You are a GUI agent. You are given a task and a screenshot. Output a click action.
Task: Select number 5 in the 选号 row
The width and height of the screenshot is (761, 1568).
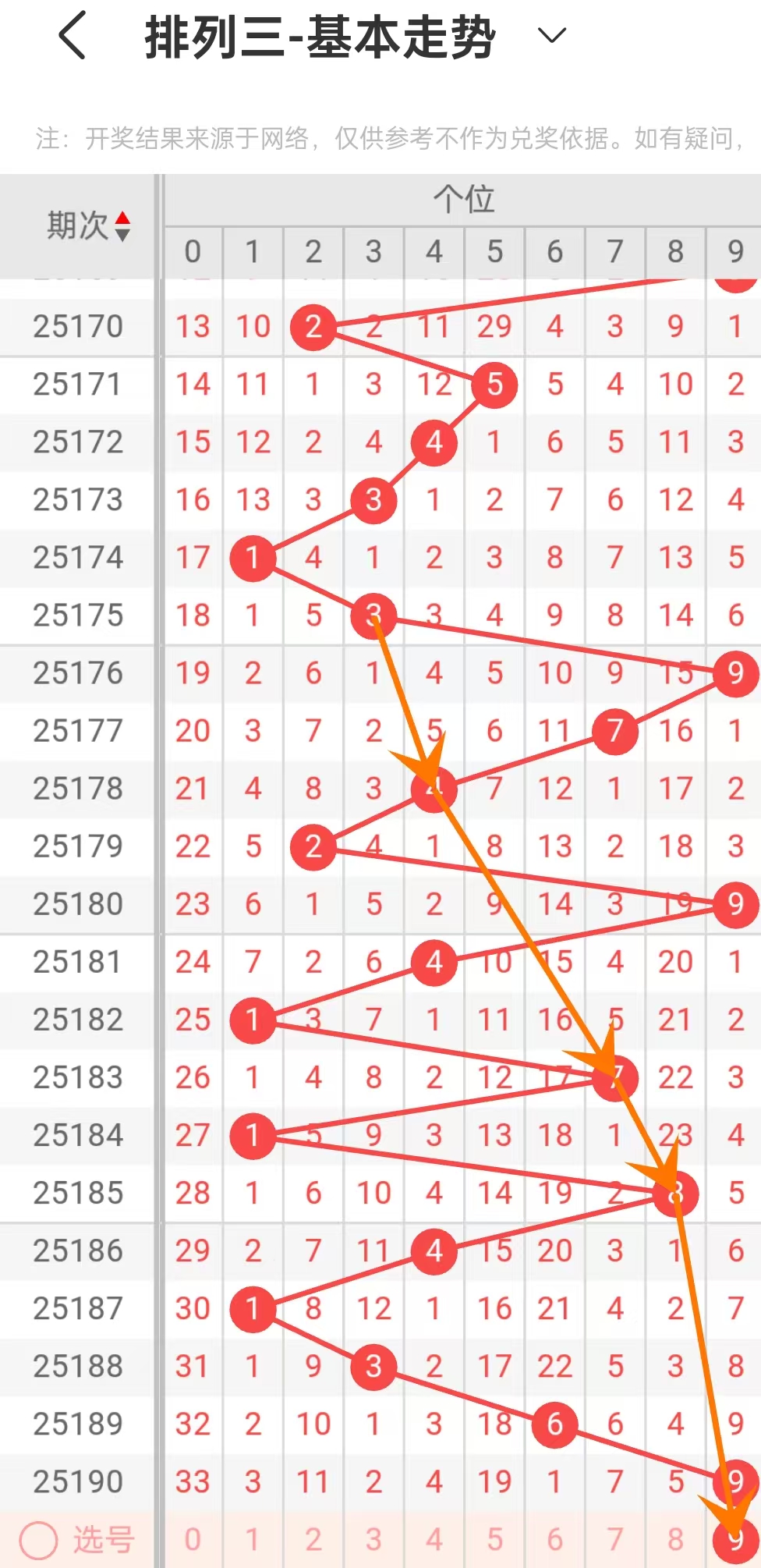[x=494, y=1540]
